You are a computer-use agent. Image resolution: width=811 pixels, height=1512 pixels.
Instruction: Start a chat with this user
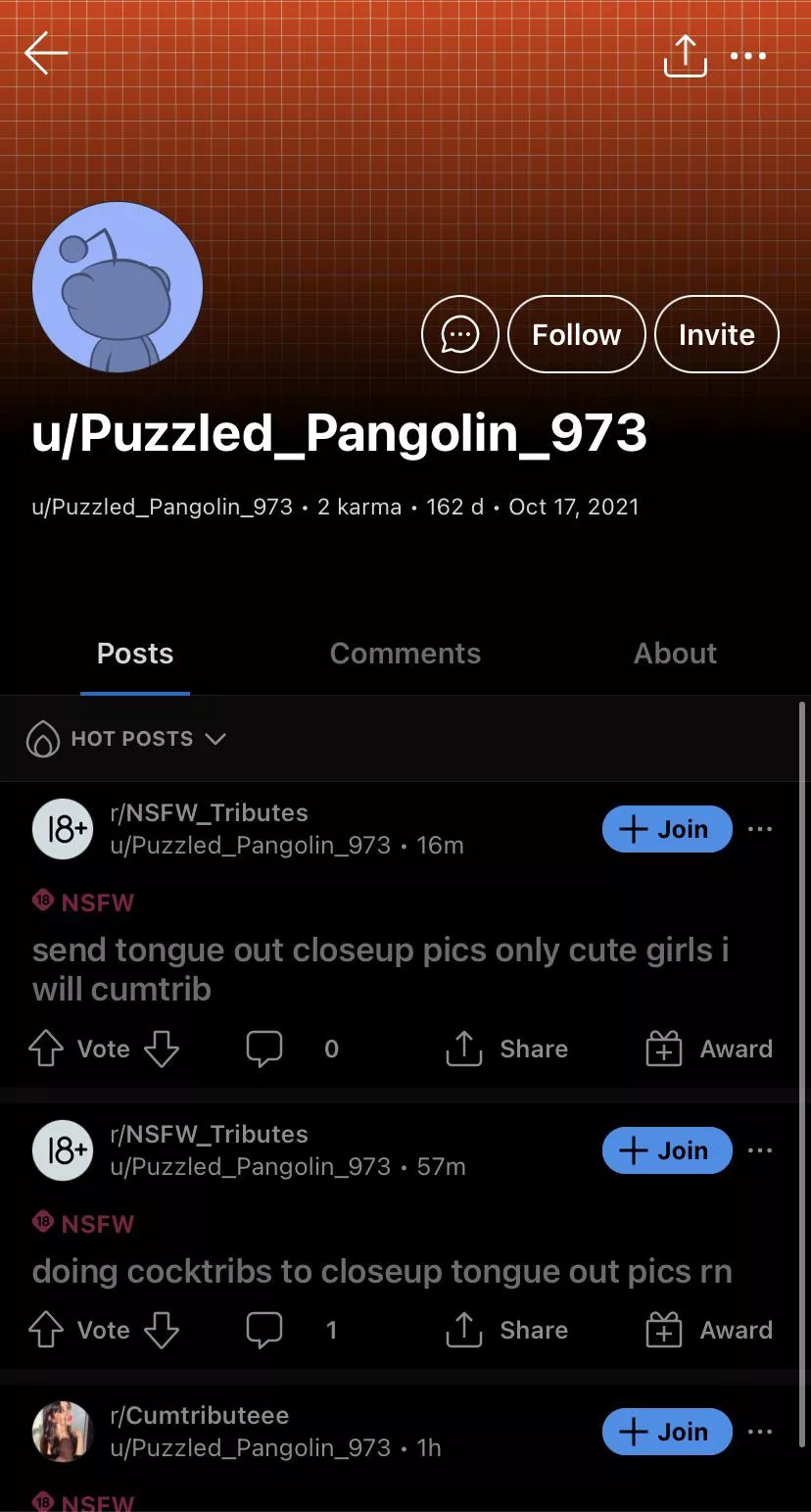coord(459,334)
